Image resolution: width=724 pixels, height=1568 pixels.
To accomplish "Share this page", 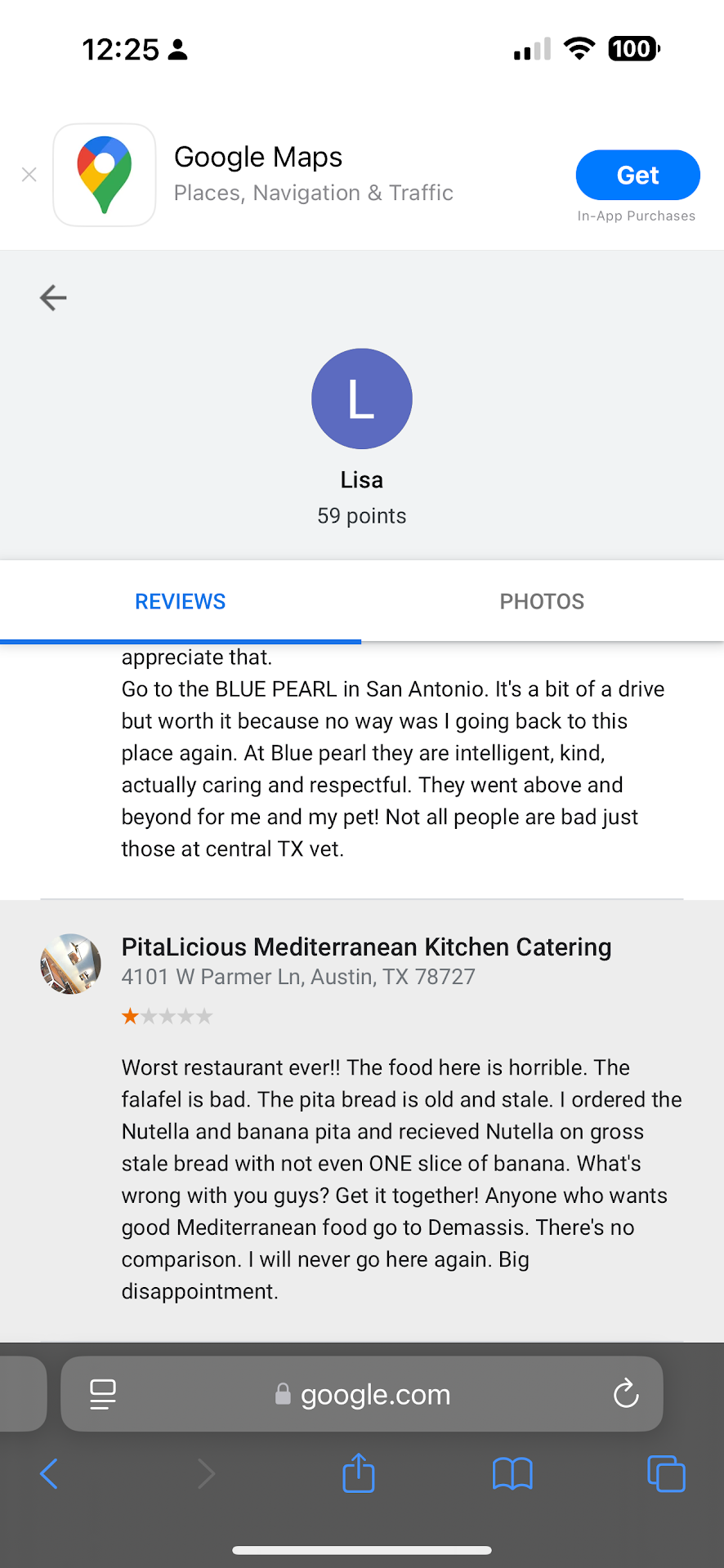I will [359, 1474].
